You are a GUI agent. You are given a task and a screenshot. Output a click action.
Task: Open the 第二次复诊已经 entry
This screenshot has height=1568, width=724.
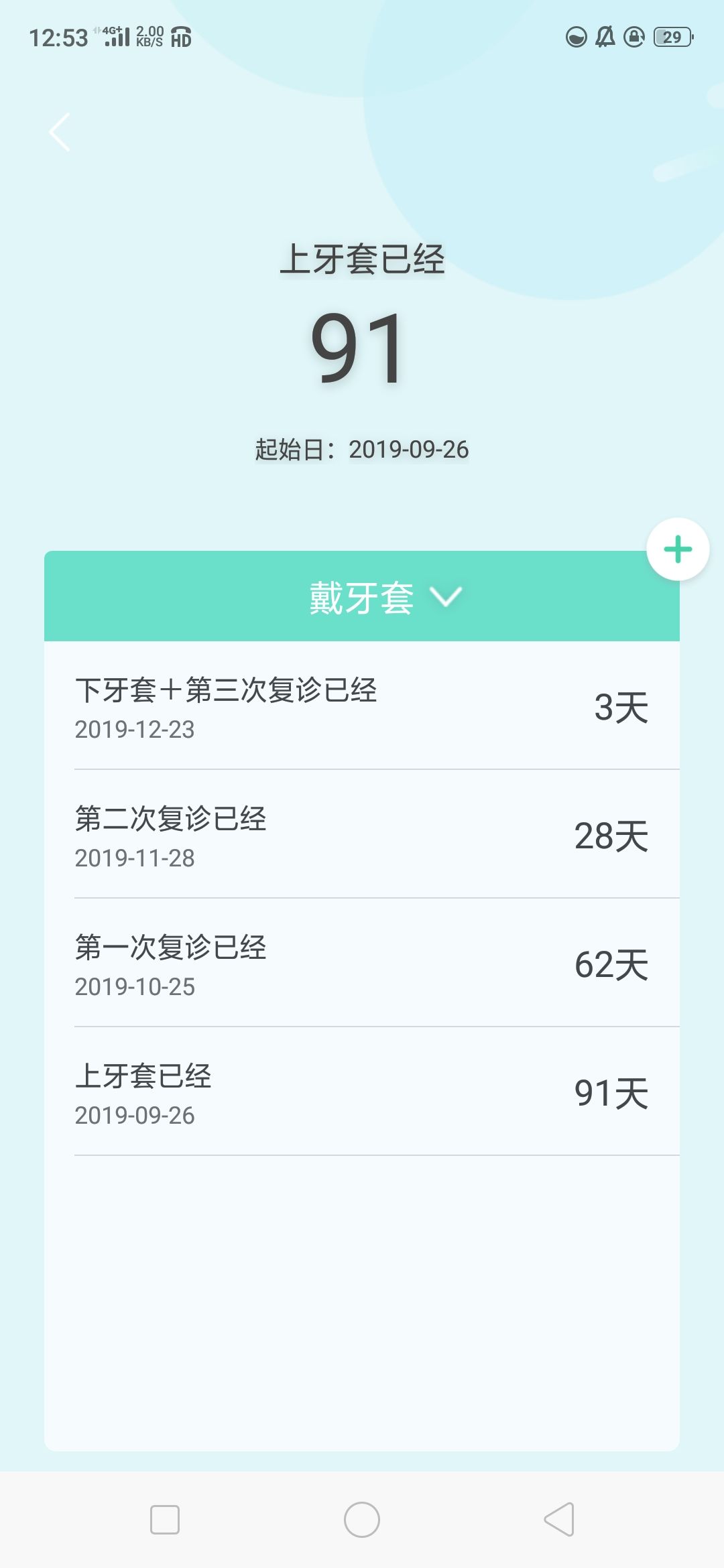[x=362, y=834]
